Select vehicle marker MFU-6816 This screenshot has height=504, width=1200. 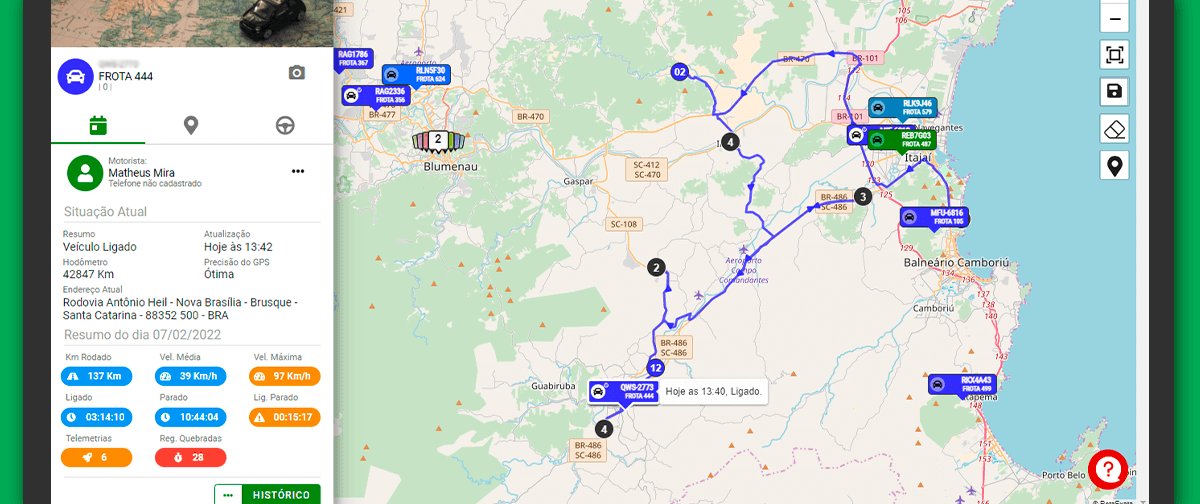click(933, 217)
